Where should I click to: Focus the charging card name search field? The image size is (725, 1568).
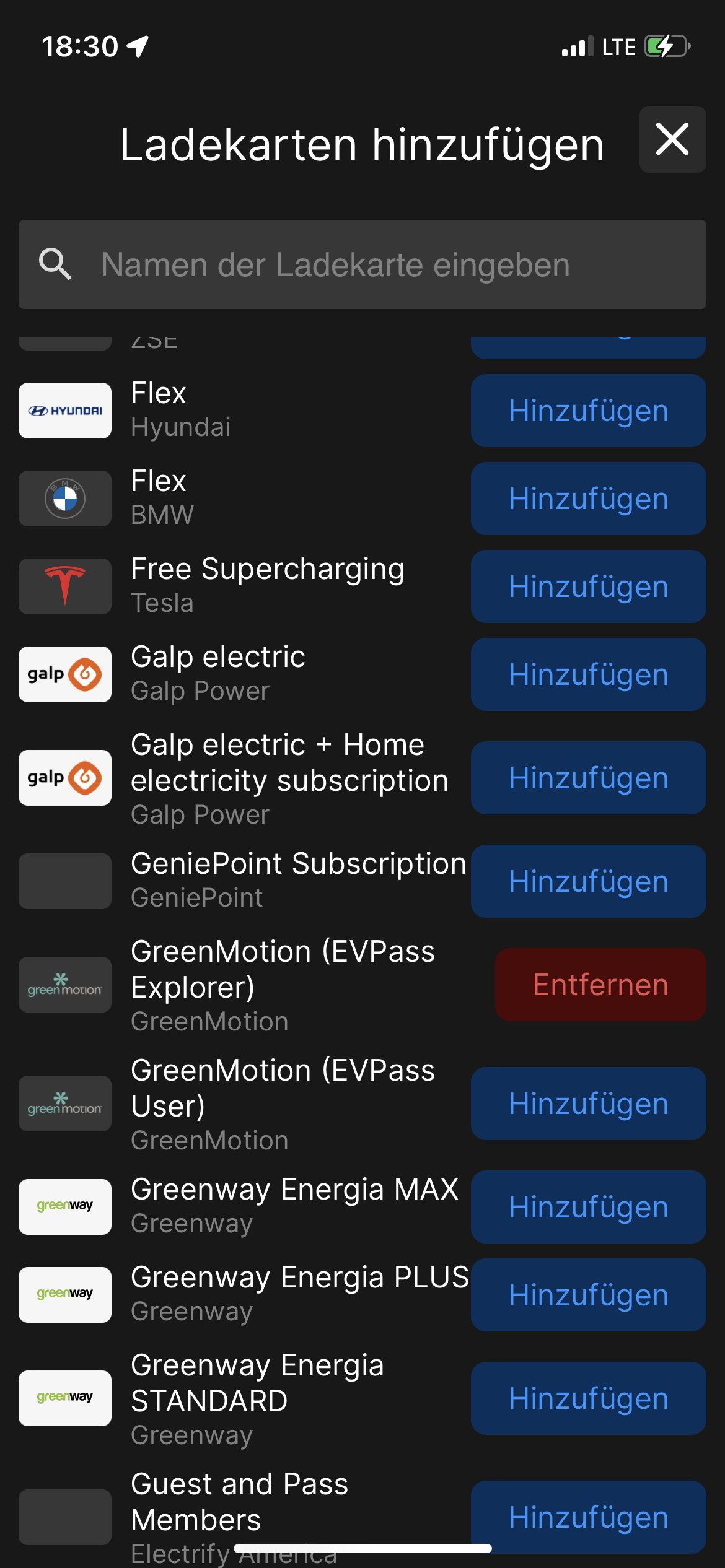click(x=362, y=264)
